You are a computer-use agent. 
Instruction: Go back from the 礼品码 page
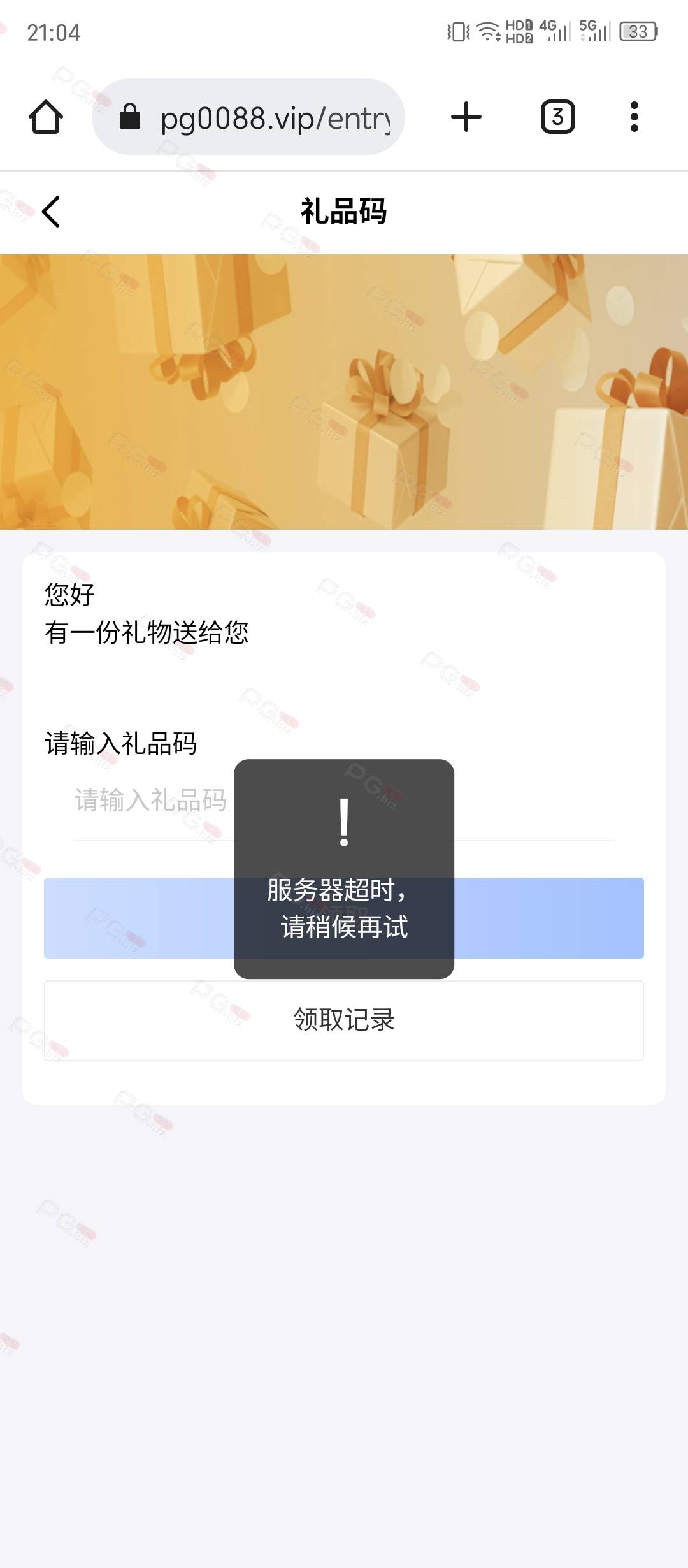click(x=50, y=212)
